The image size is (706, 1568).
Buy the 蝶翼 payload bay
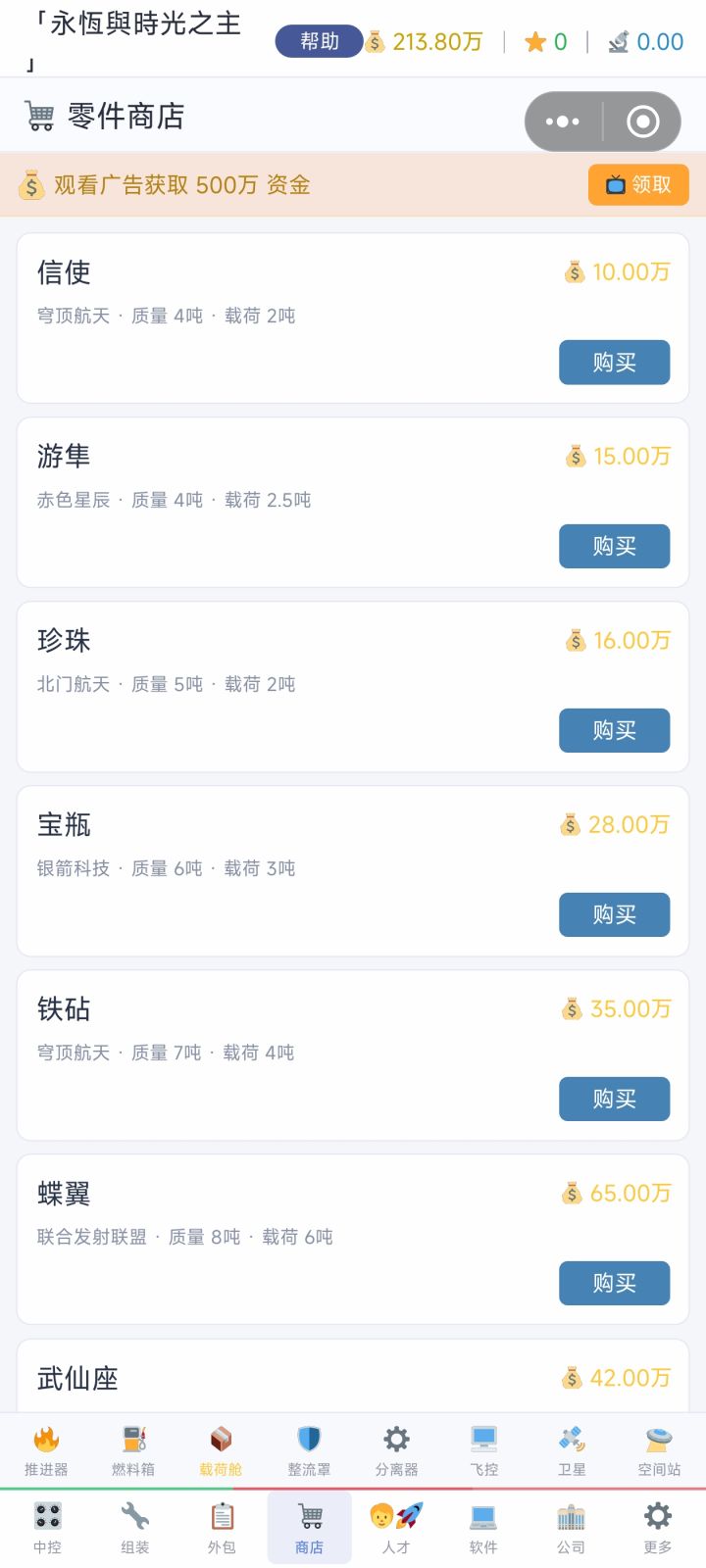tap(615, 1283)
